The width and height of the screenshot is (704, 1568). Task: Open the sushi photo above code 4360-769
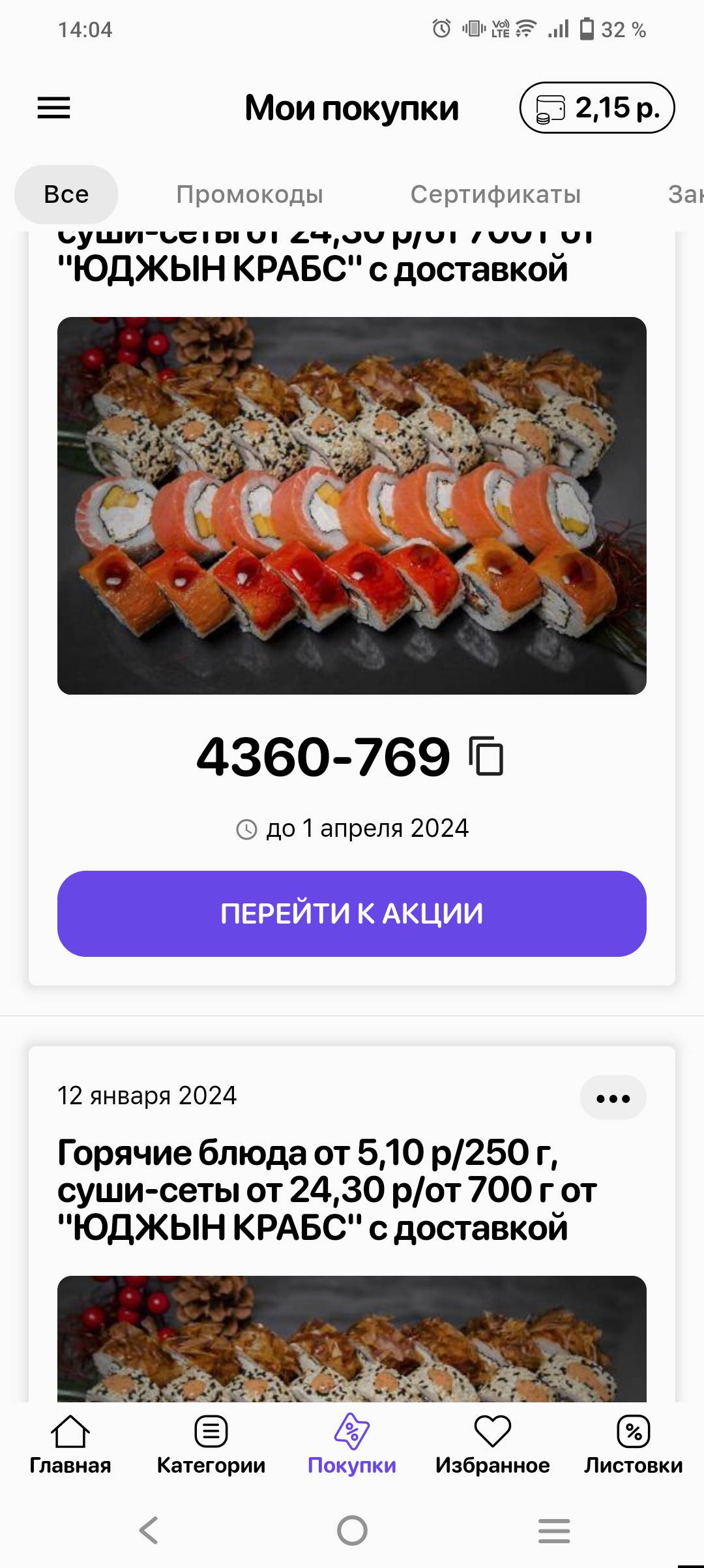[352, 505]
